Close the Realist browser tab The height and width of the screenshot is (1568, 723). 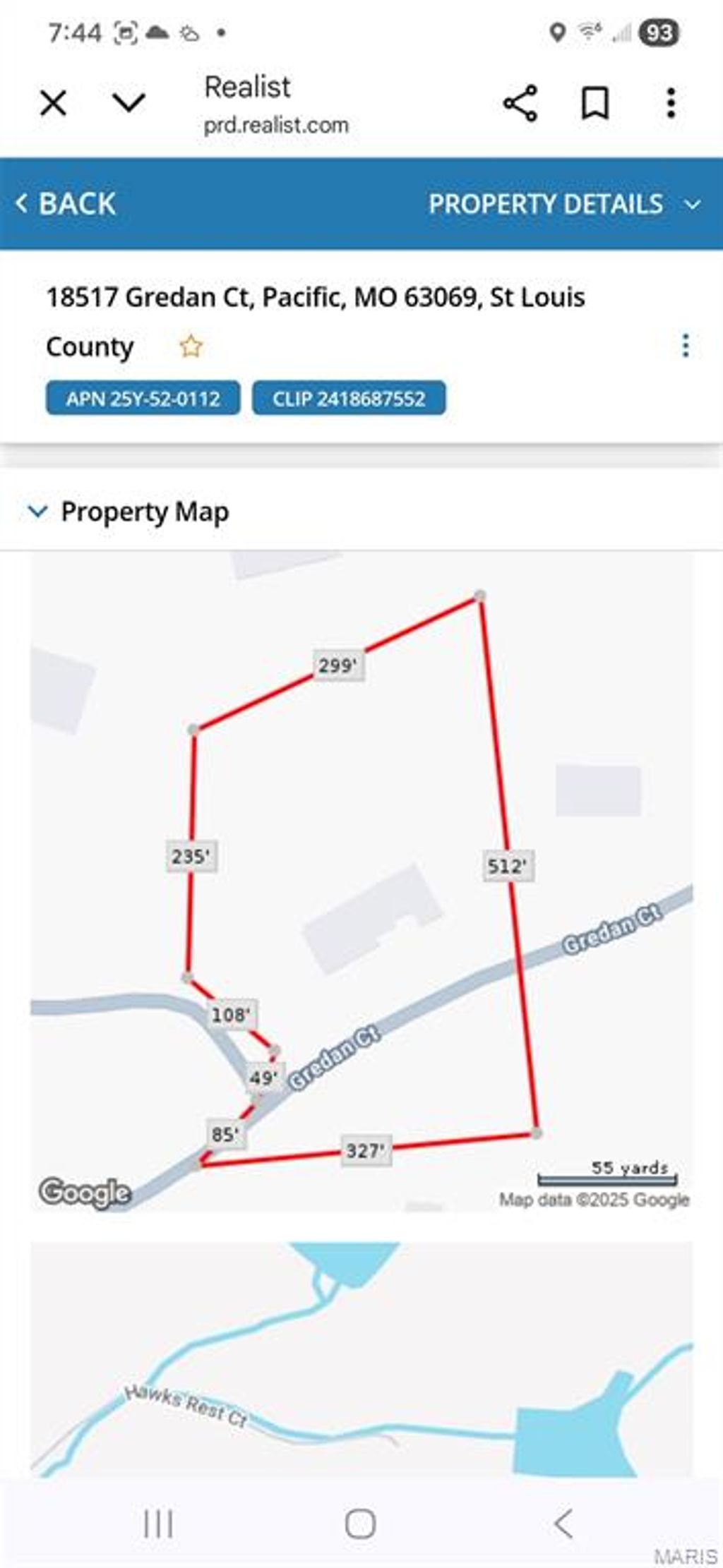[x=53, y=104]
